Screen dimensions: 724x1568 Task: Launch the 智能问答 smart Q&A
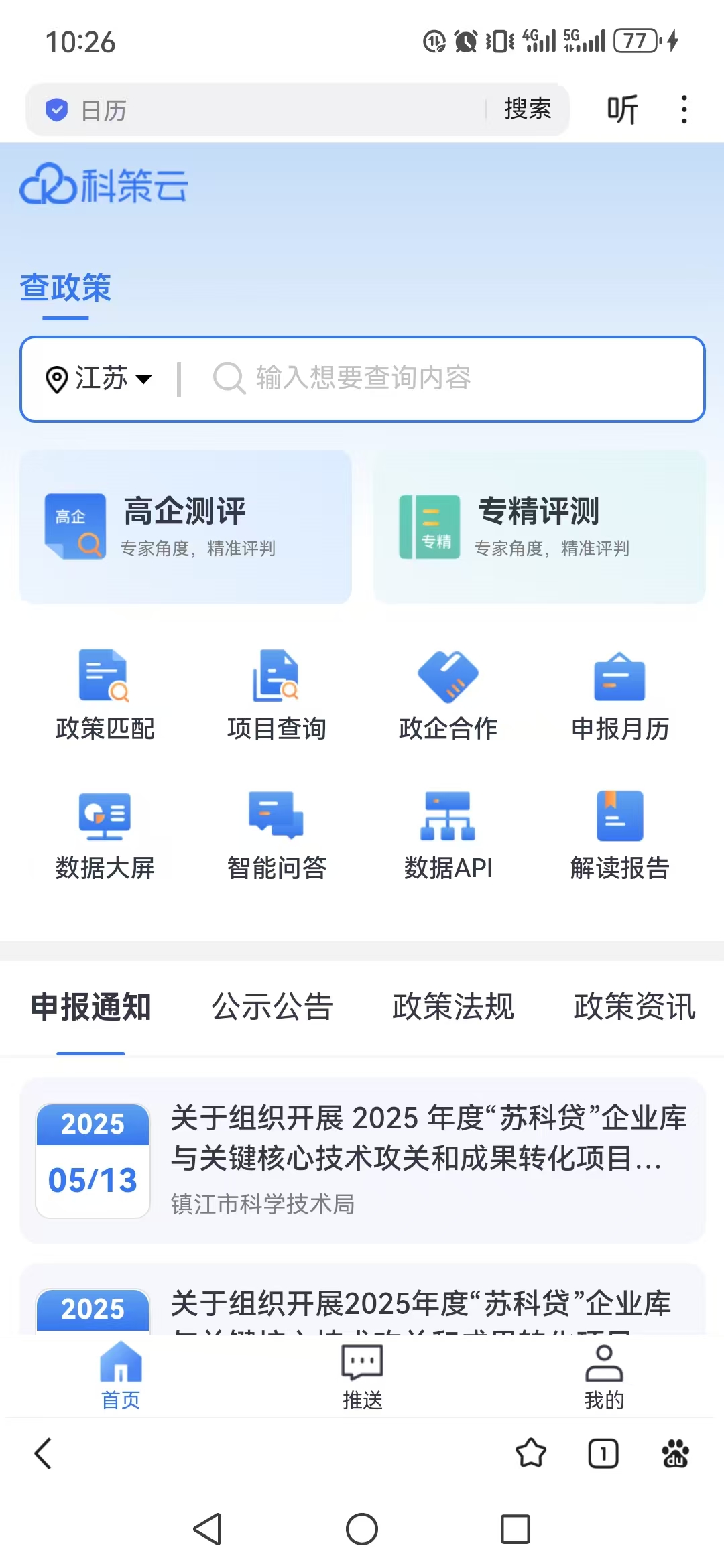277,833
